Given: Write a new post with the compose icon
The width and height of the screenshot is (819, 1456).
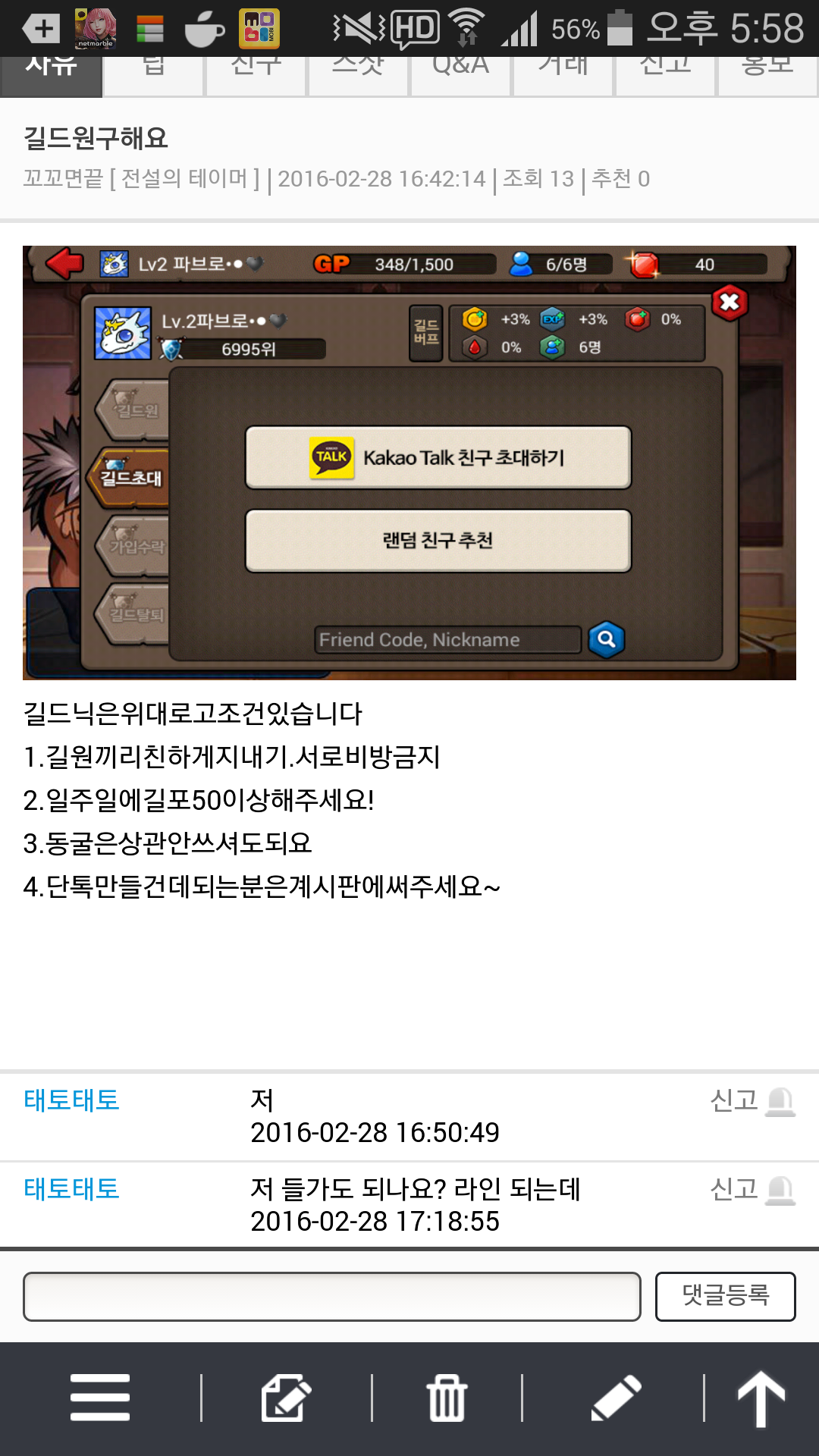Looking at the screenshot, I should point(286,1397).
